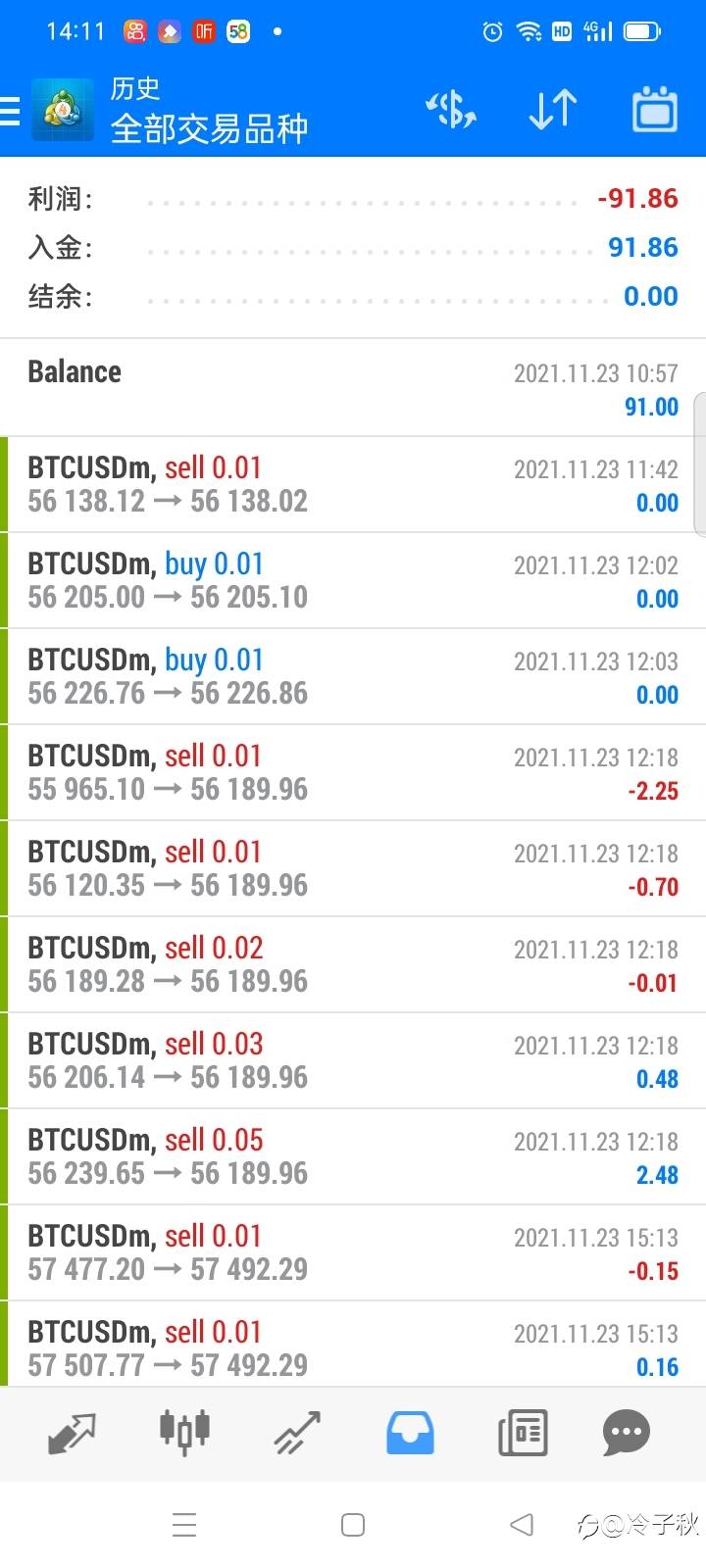View the sell trade from 57 477.20
706x1568 pixels.
[353, 1252]
